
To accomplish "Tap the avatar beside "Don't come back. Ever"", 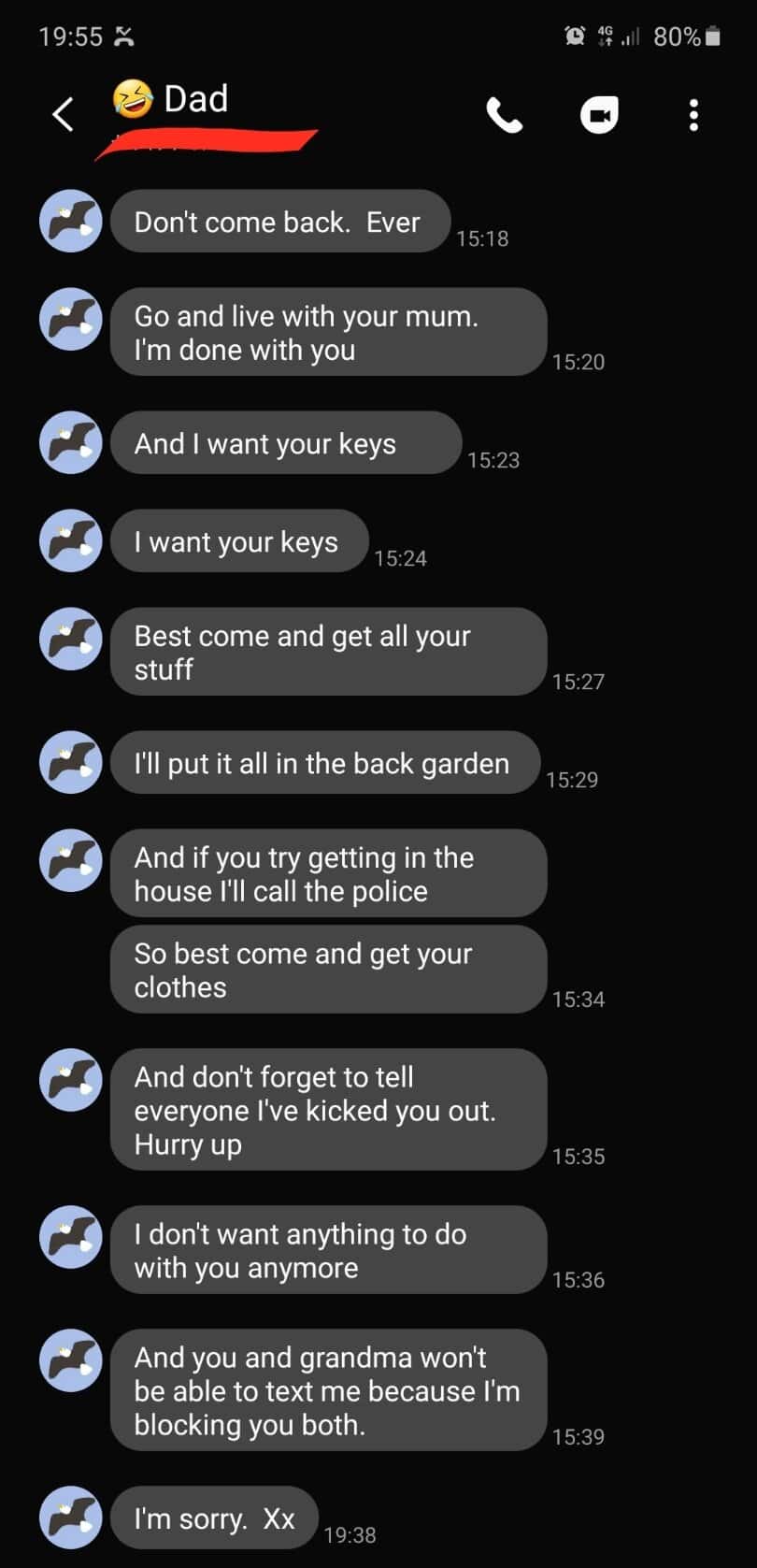I will tap(71, 222).
